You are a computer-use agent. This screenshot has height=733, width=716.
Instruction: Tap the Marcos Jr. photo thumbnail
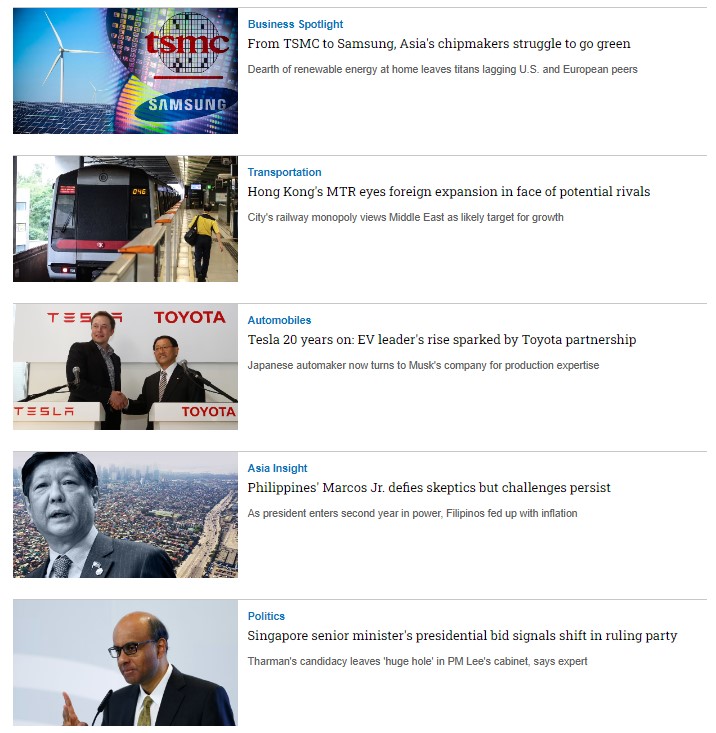click(125, 515)
